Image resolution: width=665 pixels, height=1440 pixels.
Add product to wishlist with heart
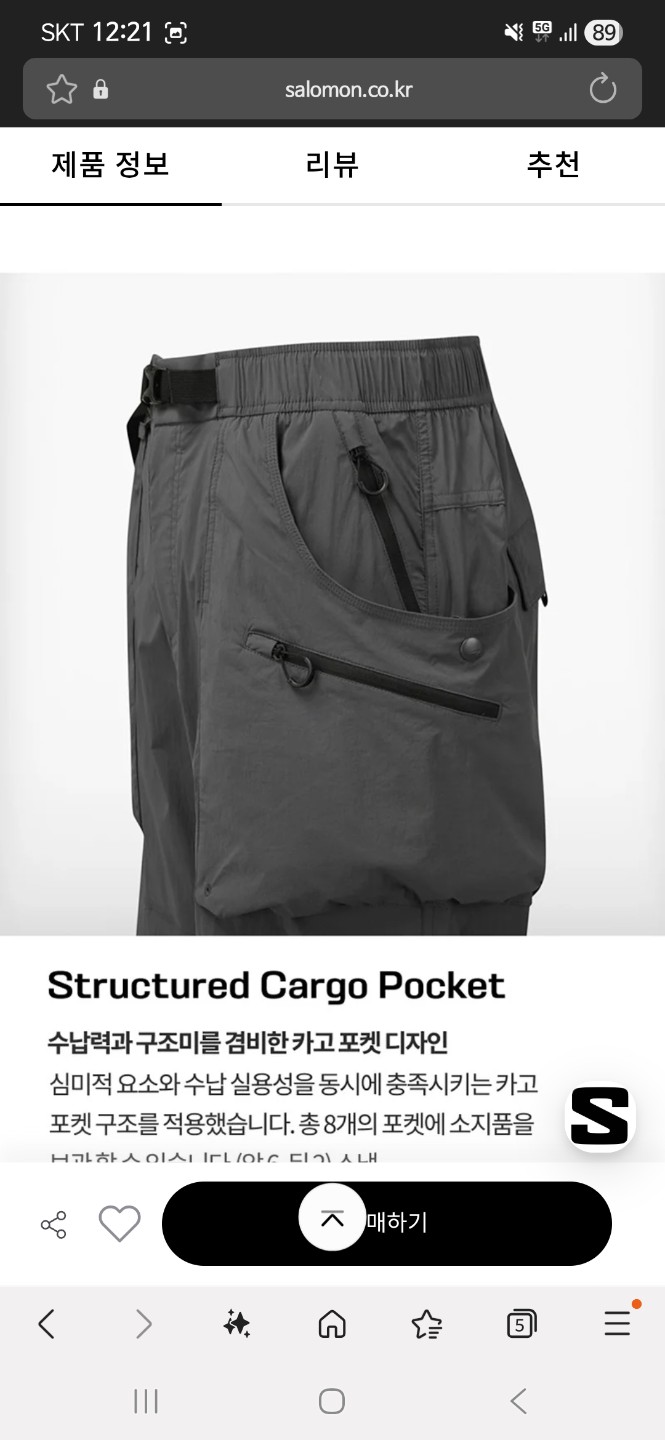click(119, 1224)
